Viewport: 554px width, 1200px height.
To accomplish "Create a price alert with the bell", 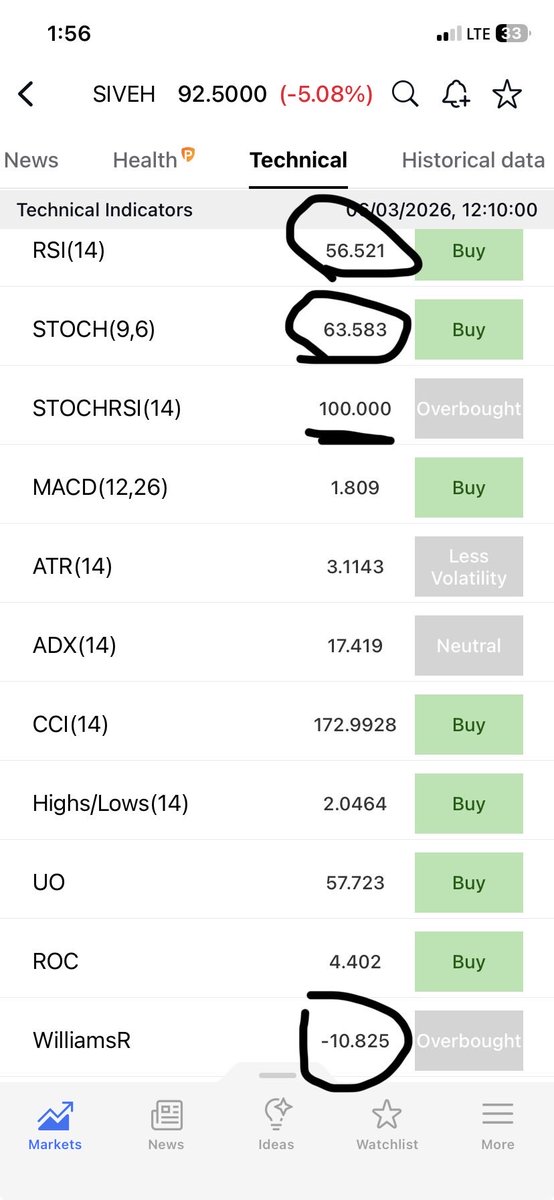I will click(x=456, y=94).
